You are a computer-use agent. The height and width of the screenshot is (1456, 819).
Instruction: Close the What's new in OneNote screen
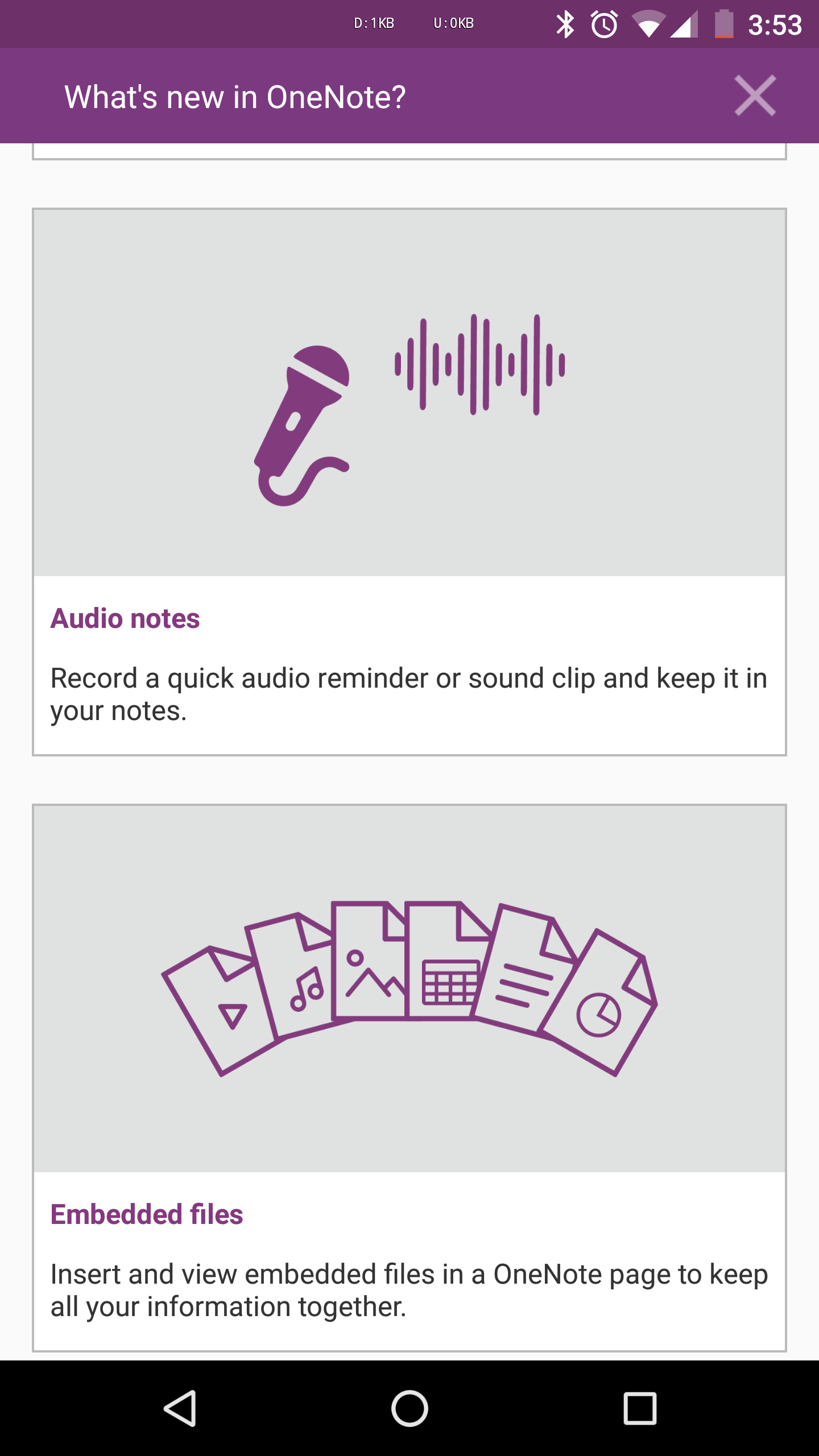click(x=755, y=96)
